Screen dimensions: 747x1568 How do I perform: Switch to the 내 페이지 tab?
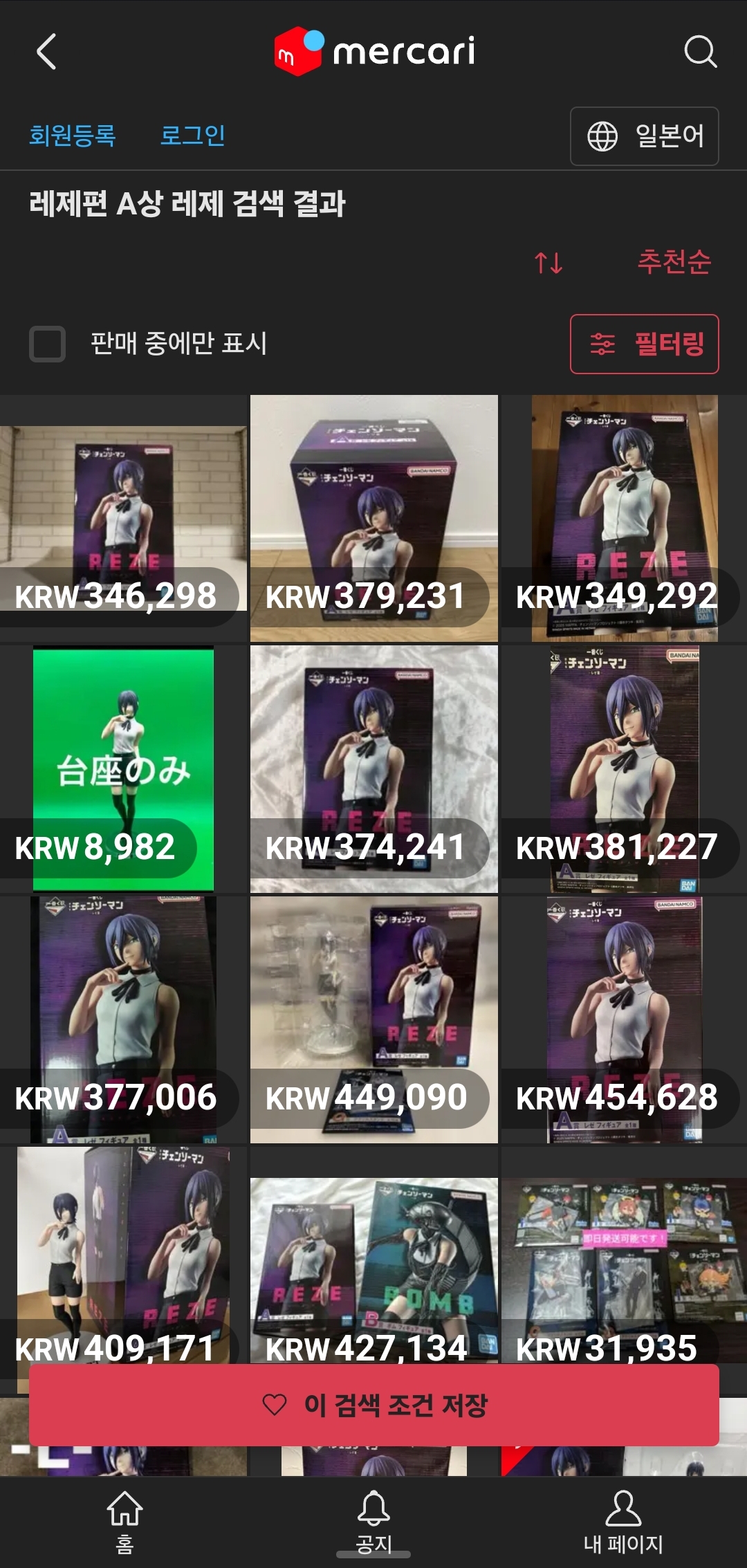tap(623, 1522)
